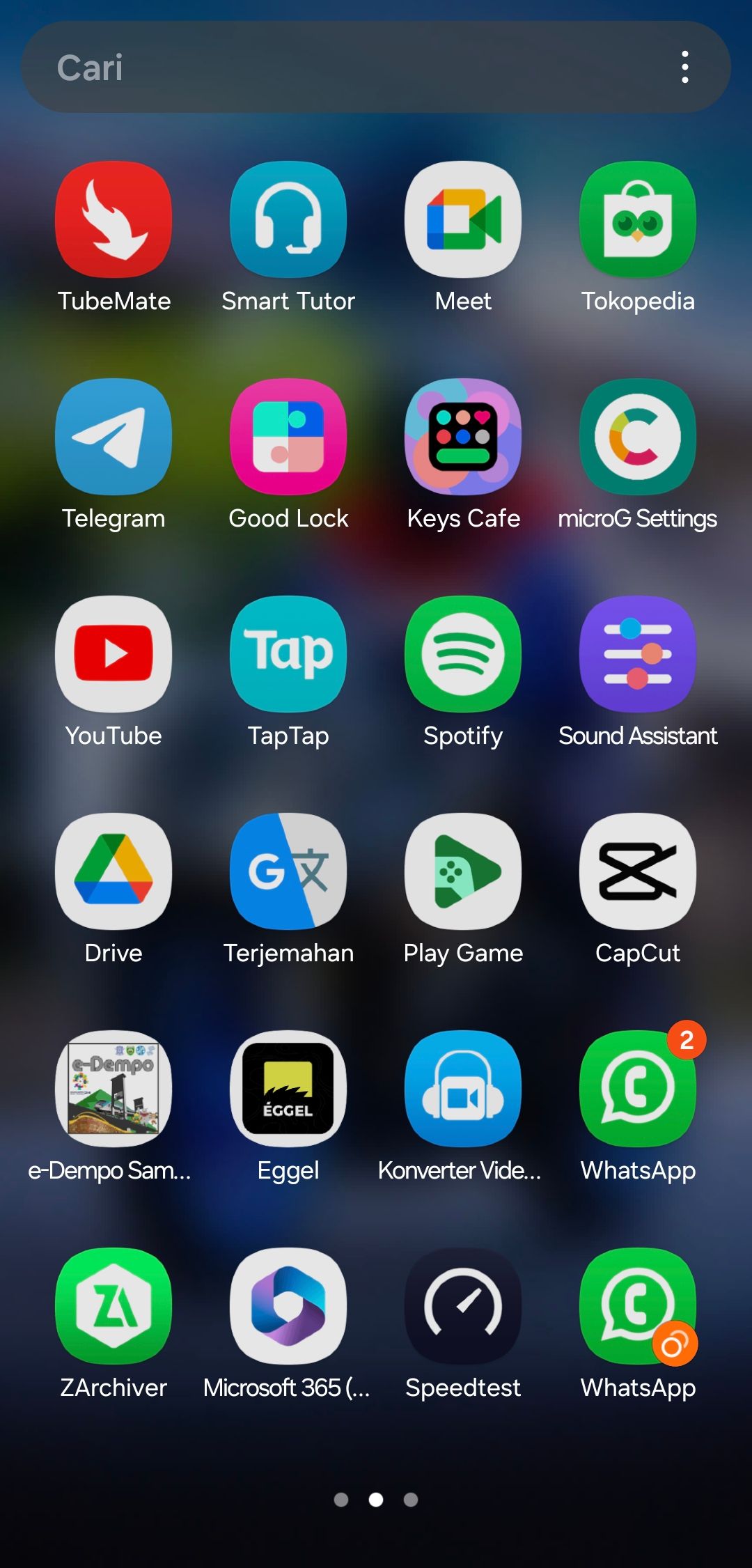
Task: Launch Good Lock customization app
Action: coord(288,436)
